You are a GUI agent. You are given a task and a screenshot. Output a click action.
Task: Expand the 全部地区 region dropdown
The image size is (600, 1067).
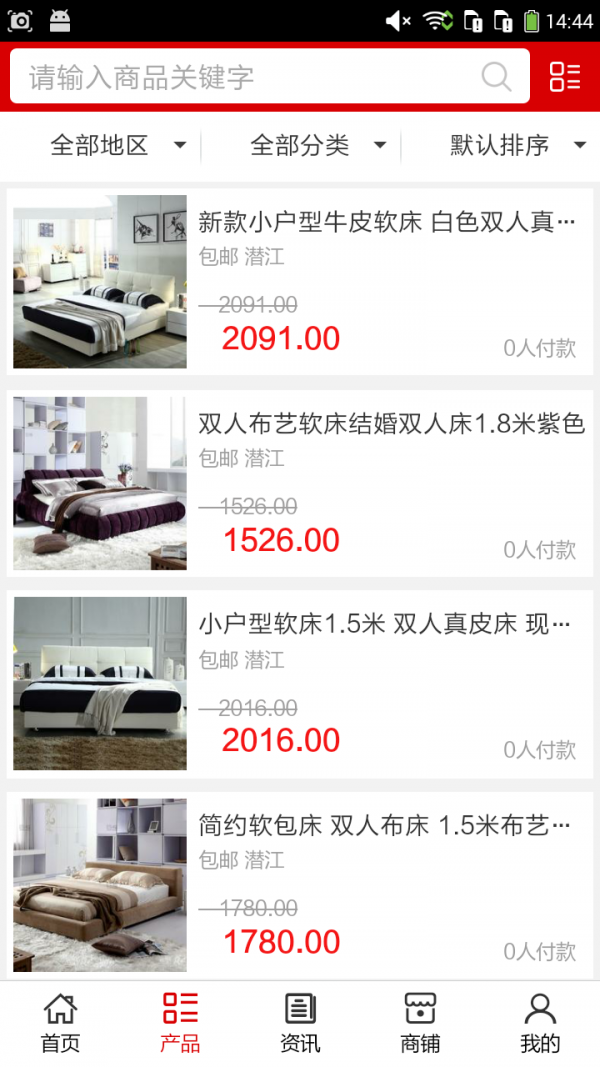point(118,146)
